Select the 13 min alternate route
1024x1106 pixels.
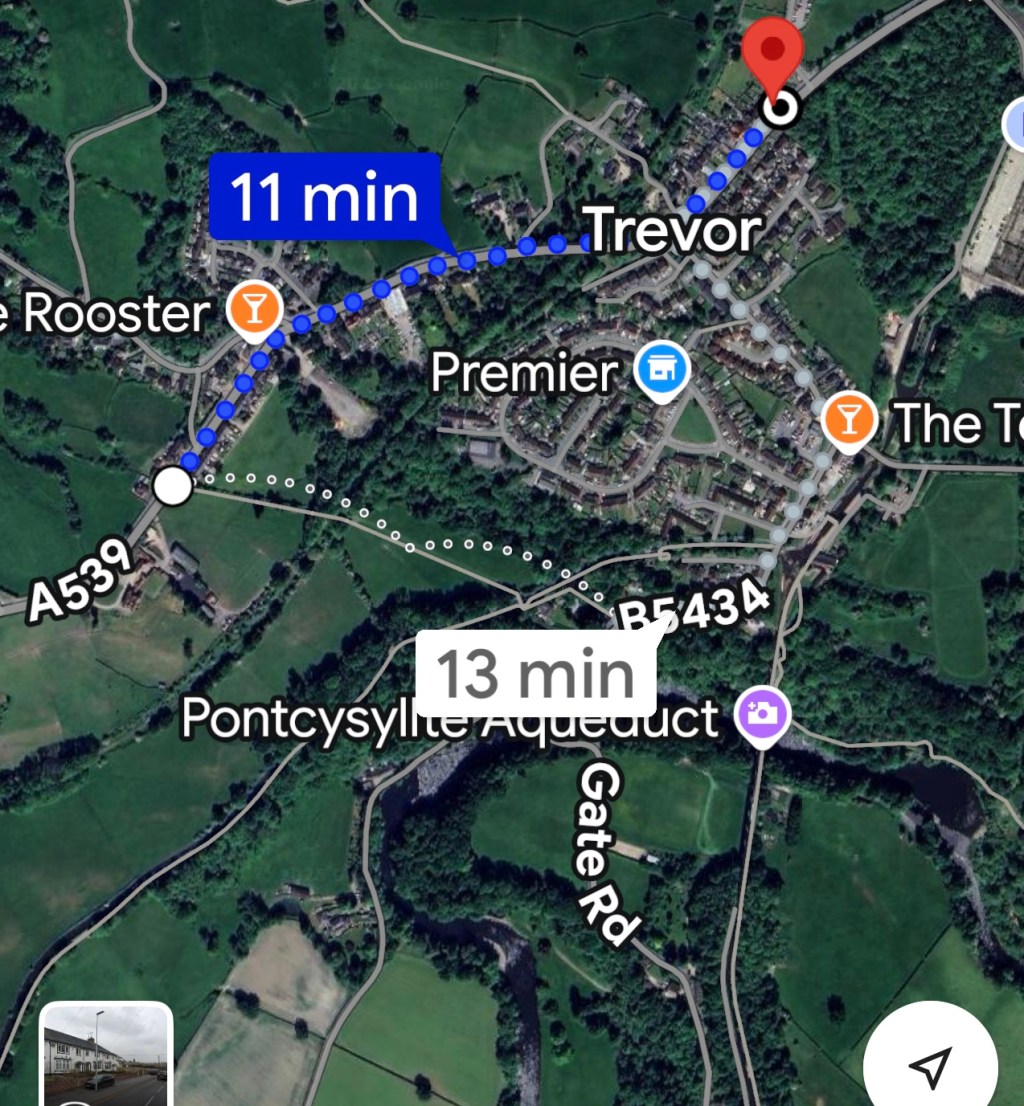coord(535,673)
